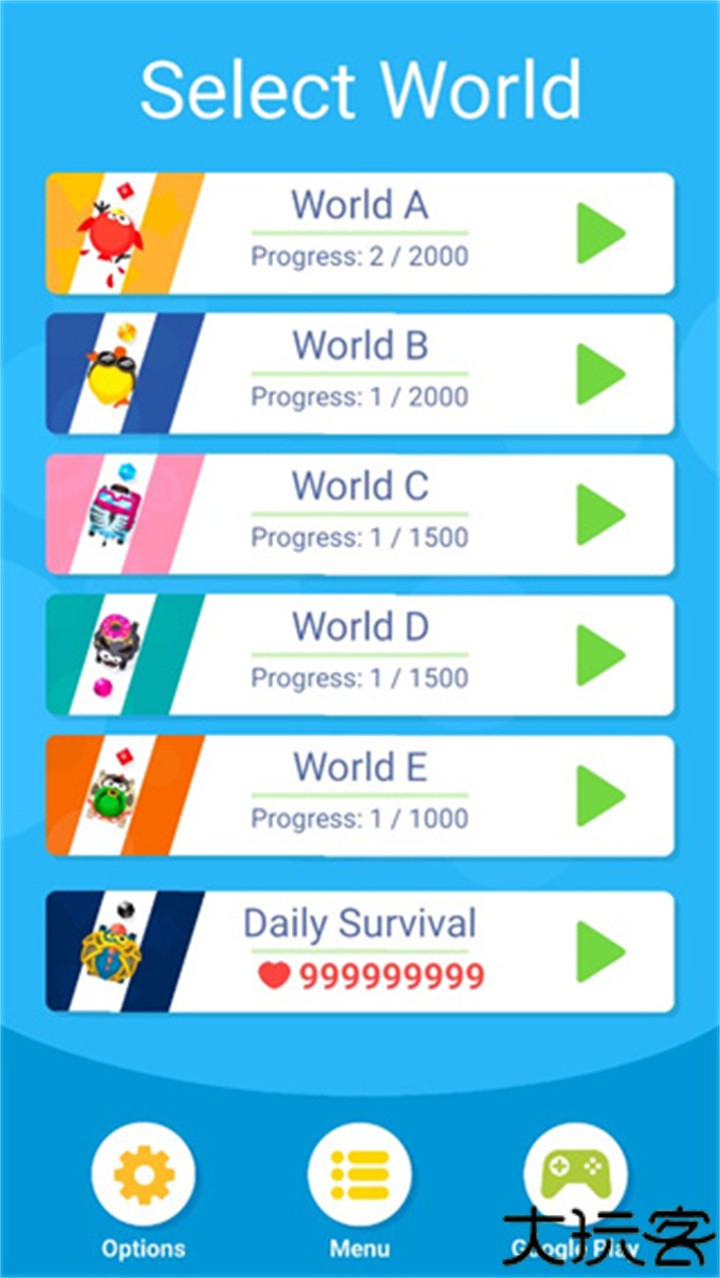Choose World E from the list
720x1278 pixels.
click(x=359, y=795)
